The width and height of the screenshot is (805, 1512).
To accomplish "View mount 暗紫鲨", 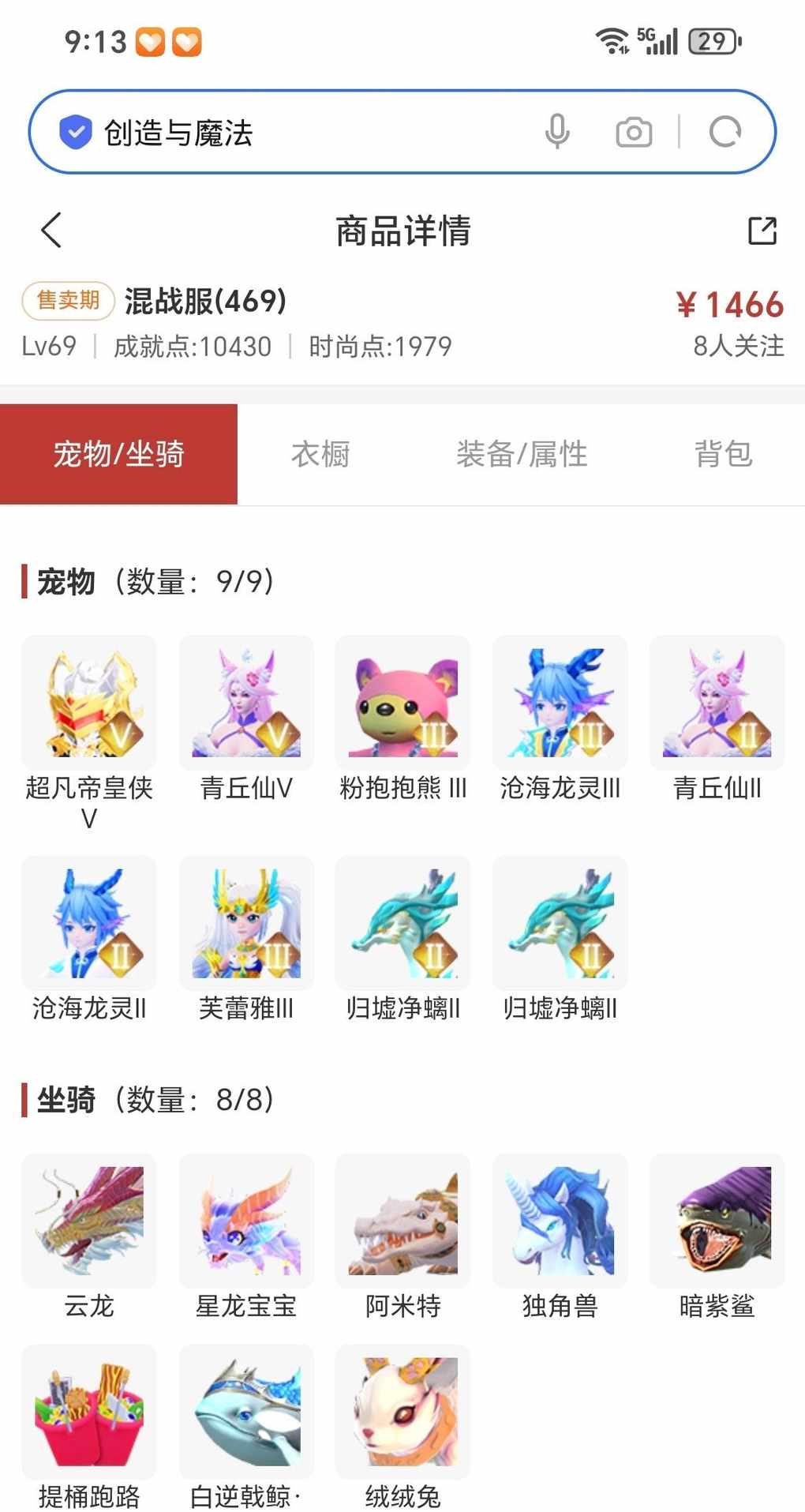I will coord(717,1221).
